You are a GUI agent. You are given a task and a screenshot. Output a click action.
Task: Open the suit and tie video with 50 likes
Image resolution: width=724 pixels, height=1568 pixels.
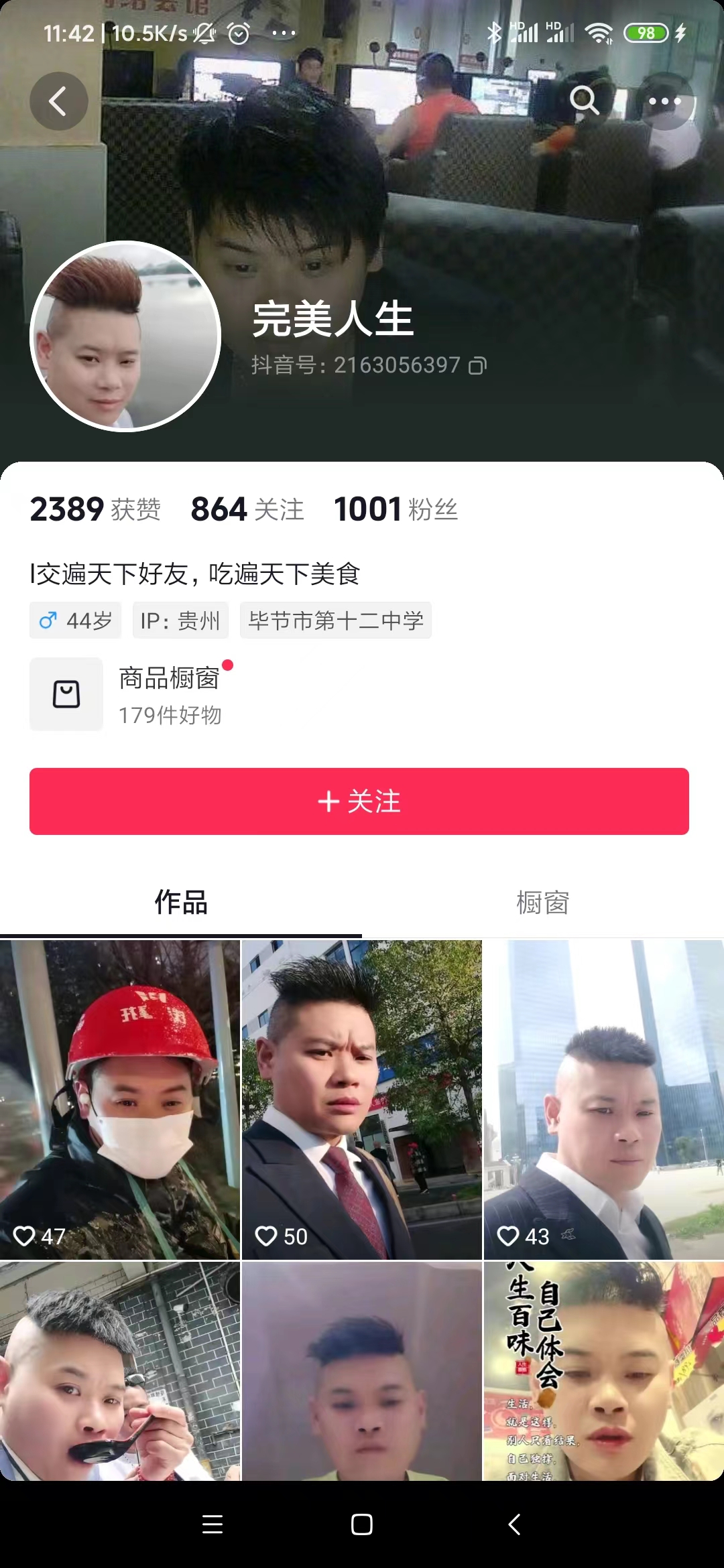tap(361, 1099)
